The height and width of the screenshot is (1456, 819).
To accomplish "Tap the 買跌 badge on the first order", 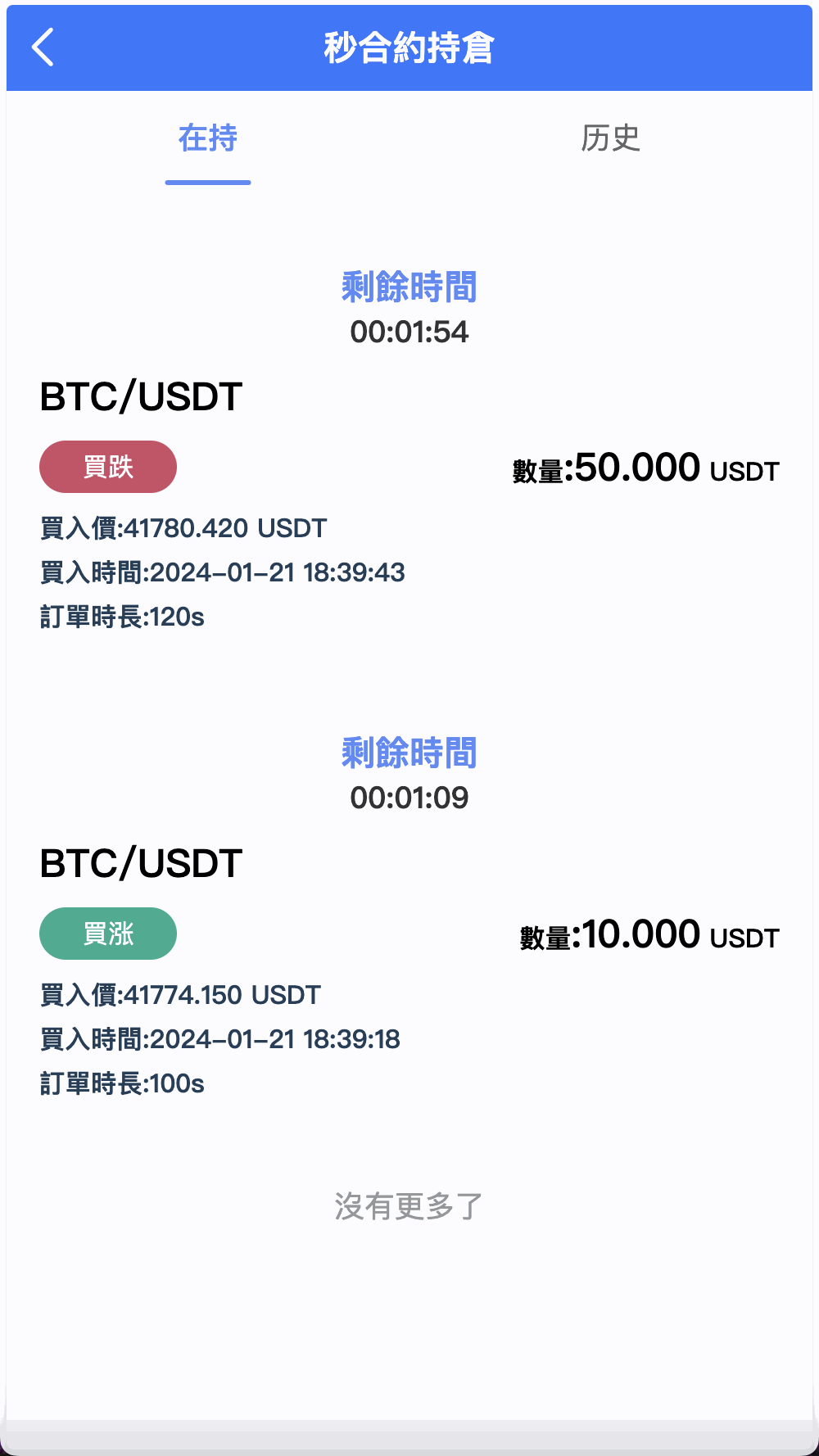I will pyautogui.click(x=107, y=466).
